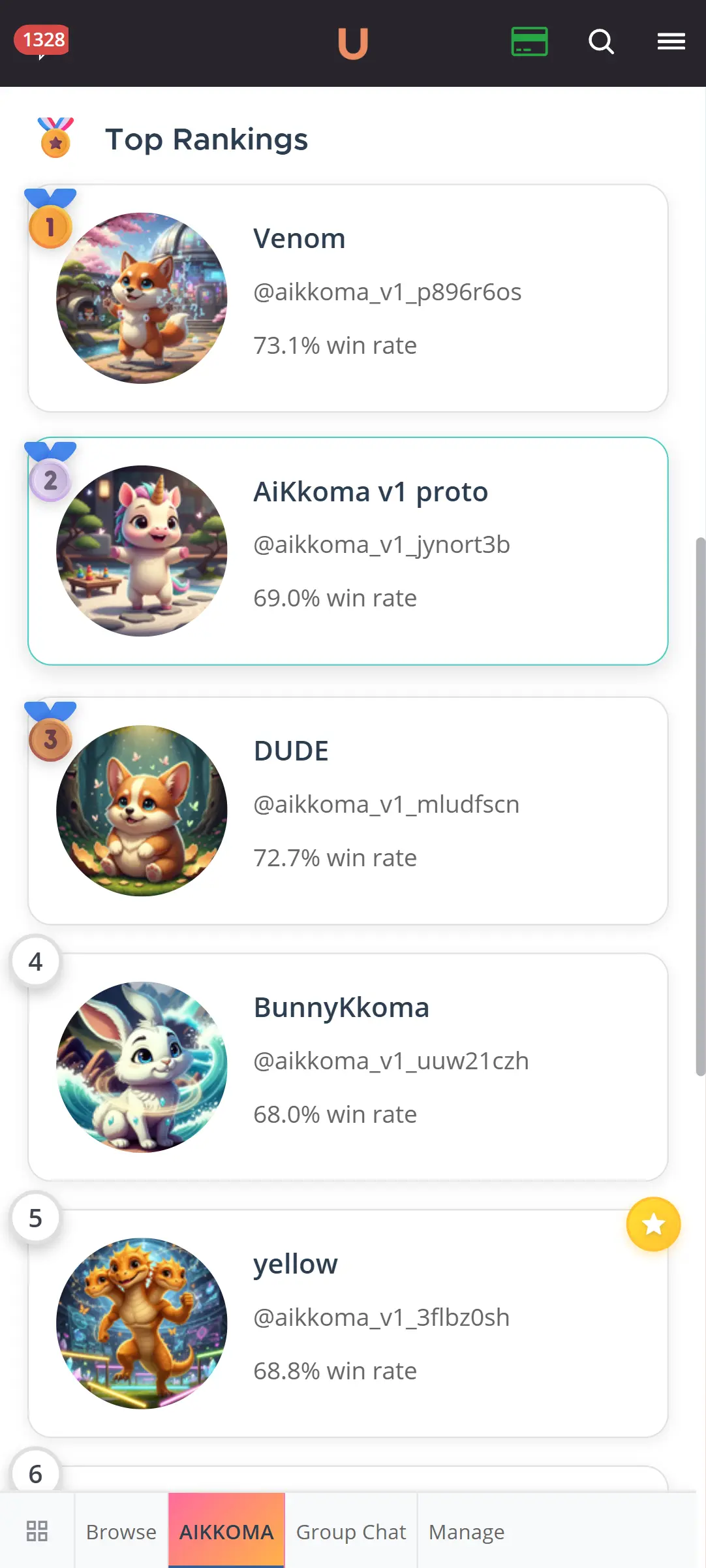
Task: Open the grid icon in bottom navigation
Action: coord(38,1531)
